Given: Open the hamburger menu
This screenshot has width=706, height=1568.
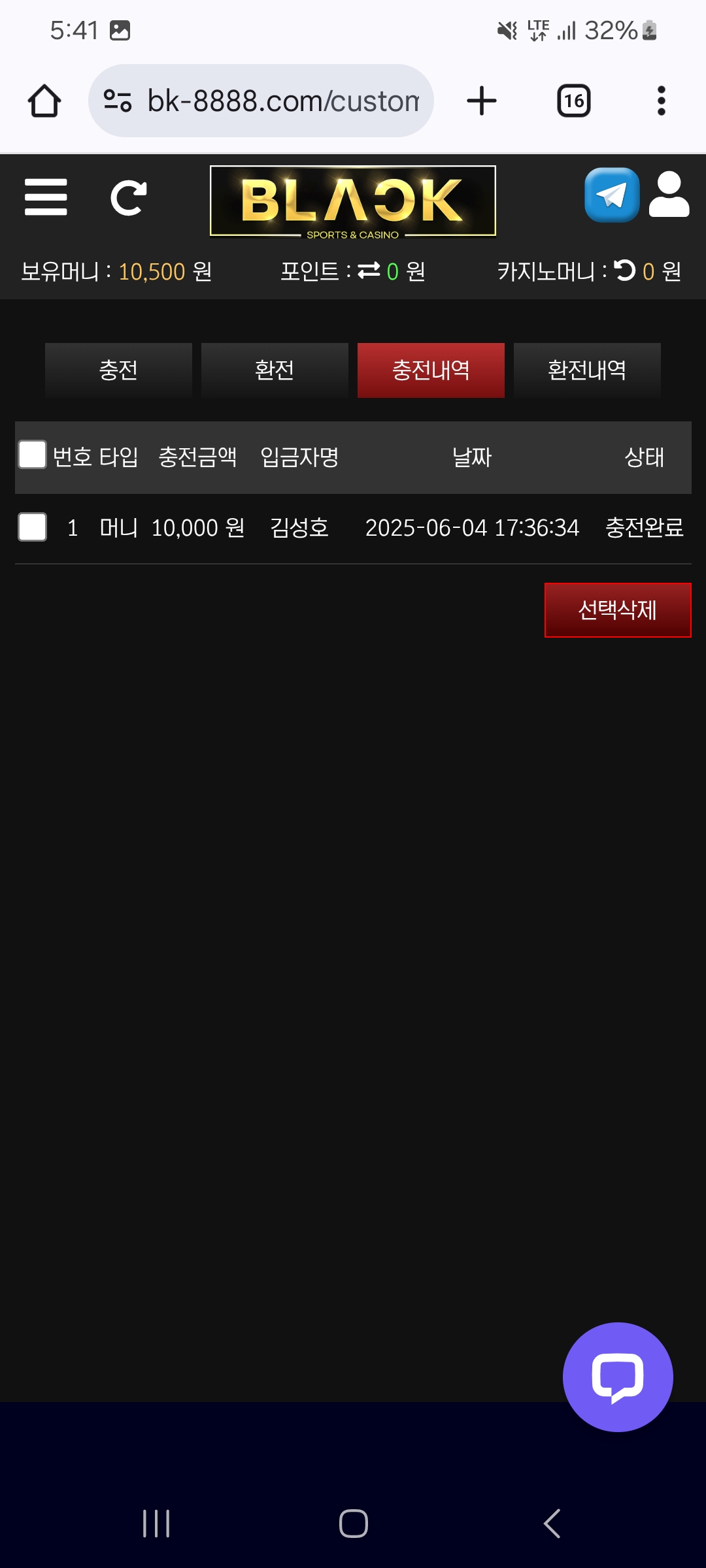Looking at the screenshot, I should tap(46, 197).
